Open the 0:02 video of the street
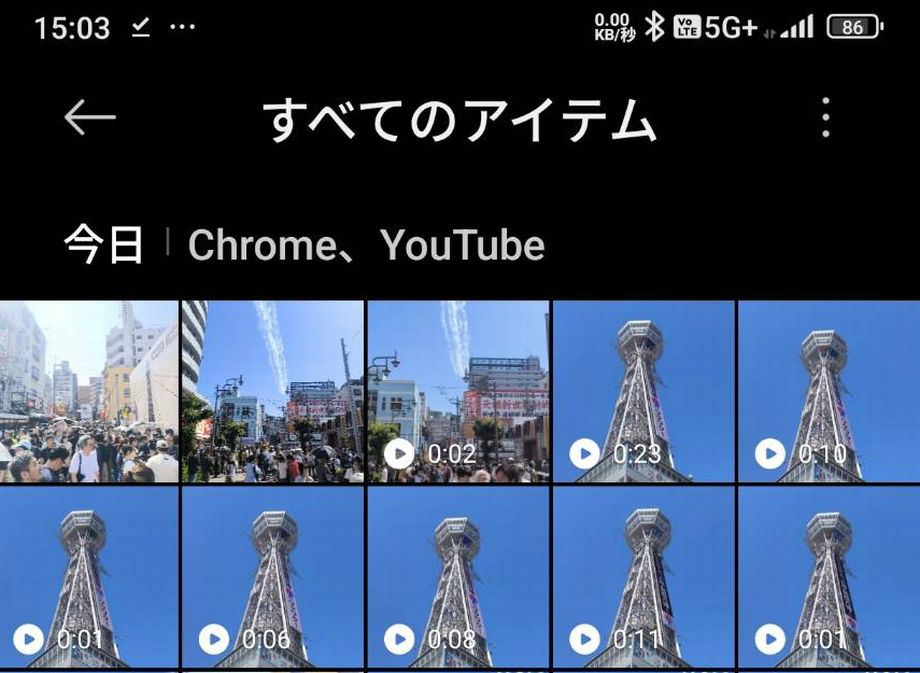The image size is (920, 673). 458,392
